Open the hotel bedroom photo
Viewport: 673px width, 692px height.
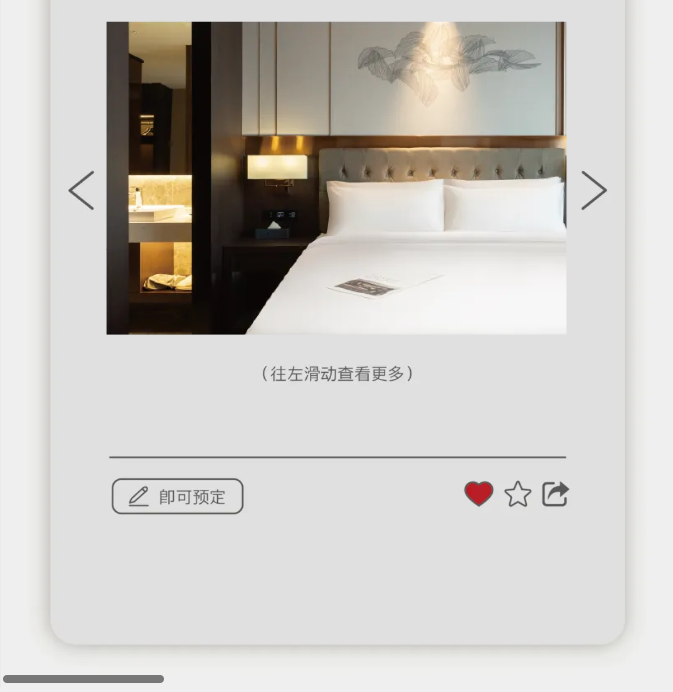pyautogui.click(x=336, y=178)
